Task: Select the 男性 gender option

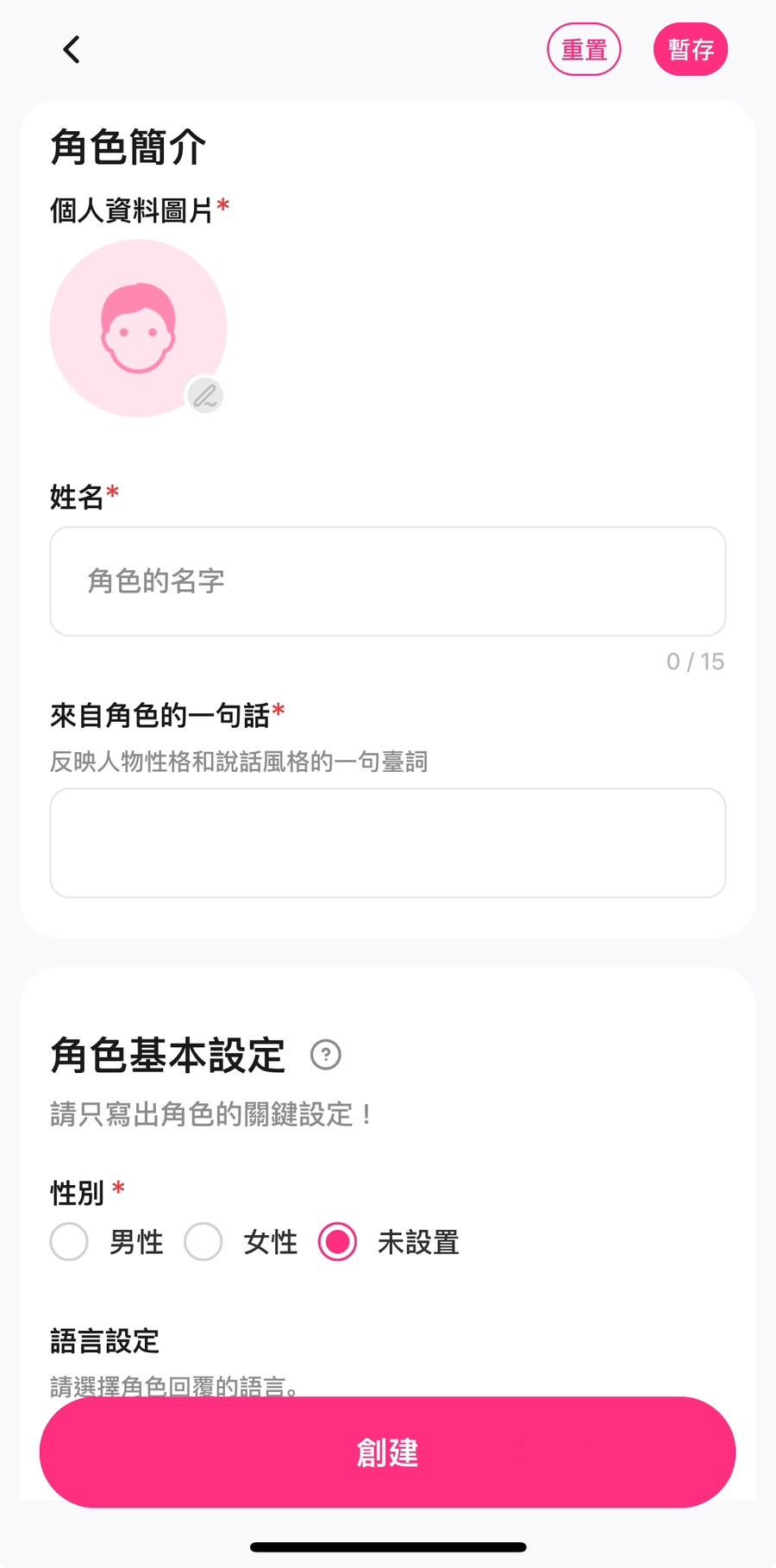Action: (x=70, y=1242)
